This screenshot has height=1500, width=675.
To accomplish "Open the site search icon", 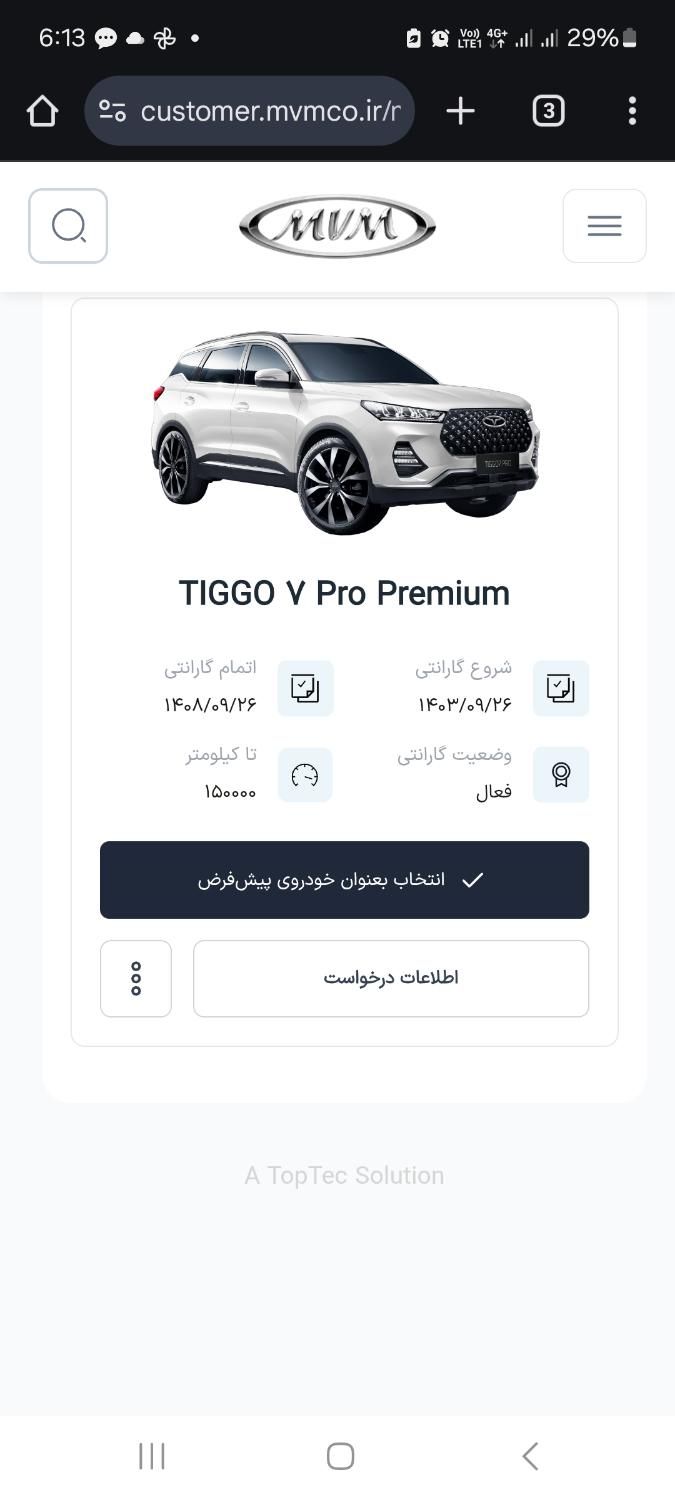I will coord(68,226).
